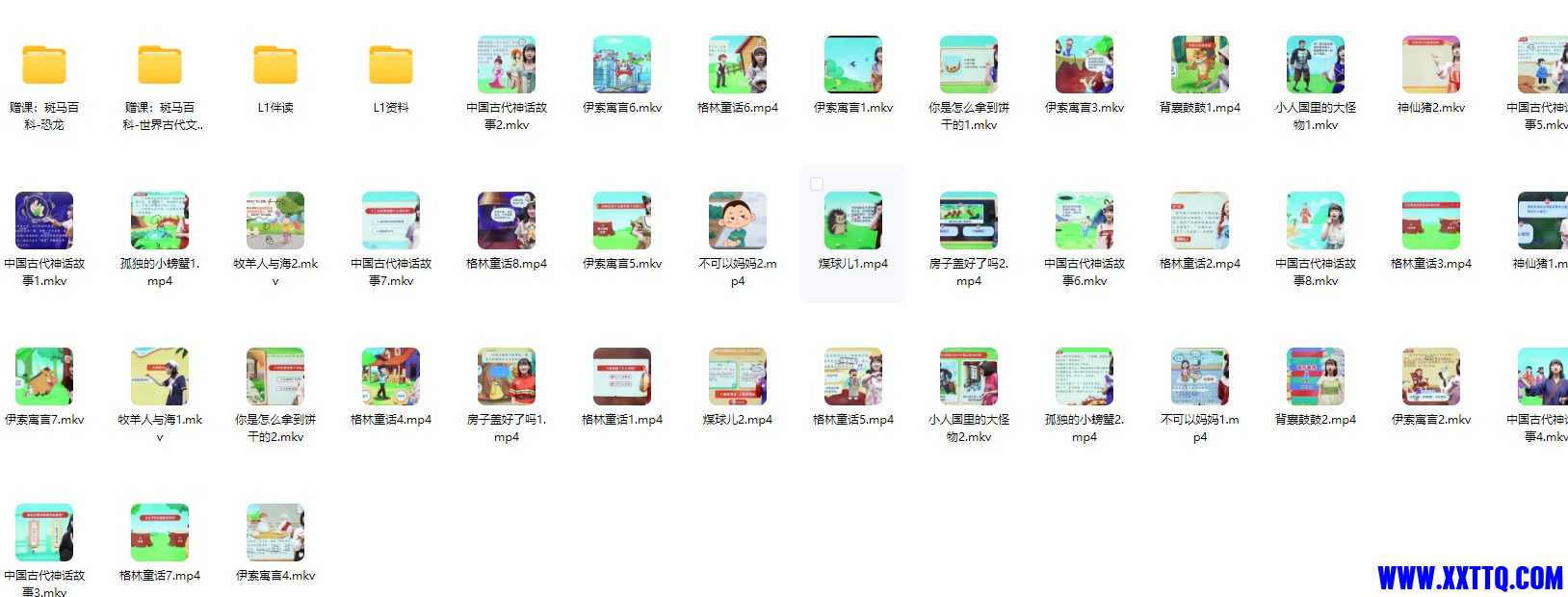
Task: Play 煤球儿2.mp4
Action: pos(738,376)
